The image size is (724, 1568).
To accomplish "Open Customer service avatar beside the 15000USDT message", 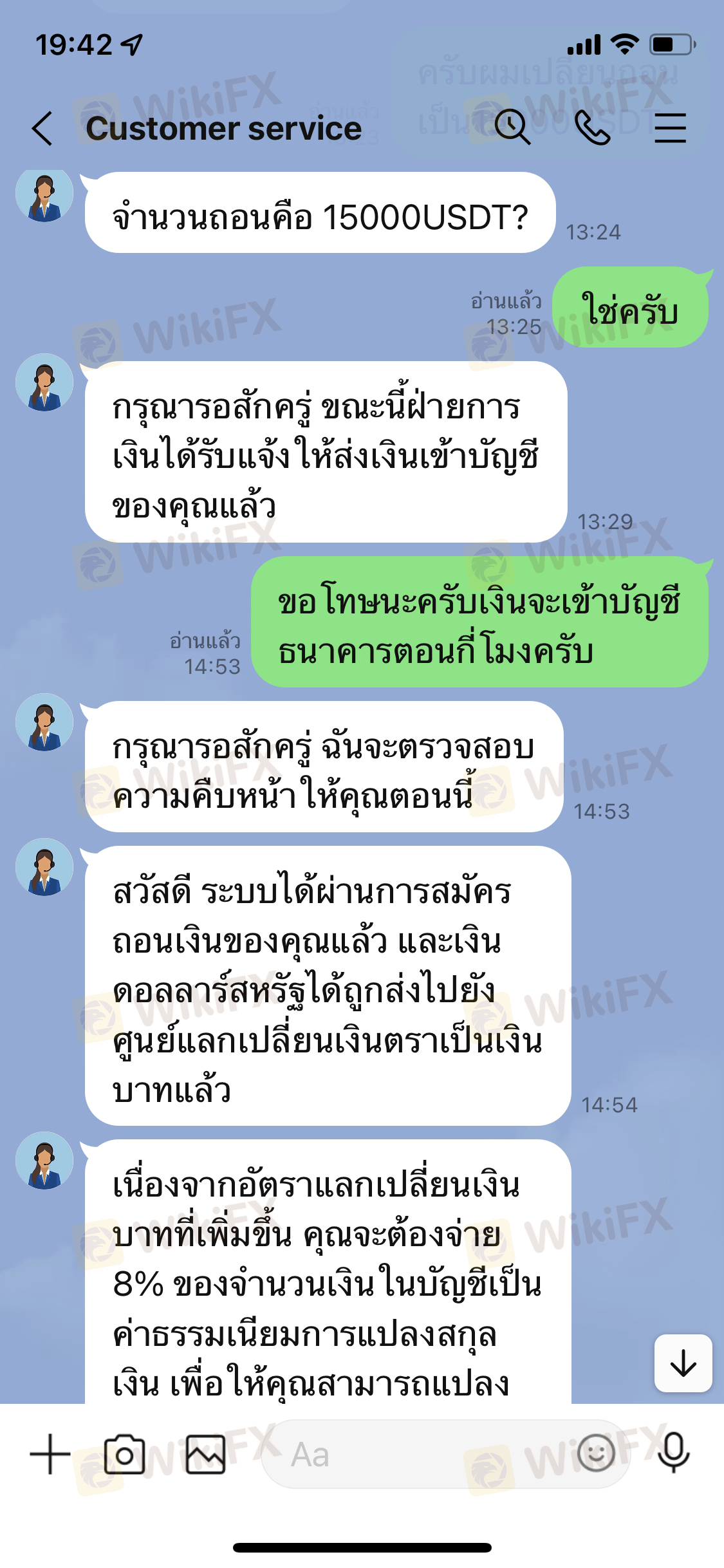I will [44, 194].
